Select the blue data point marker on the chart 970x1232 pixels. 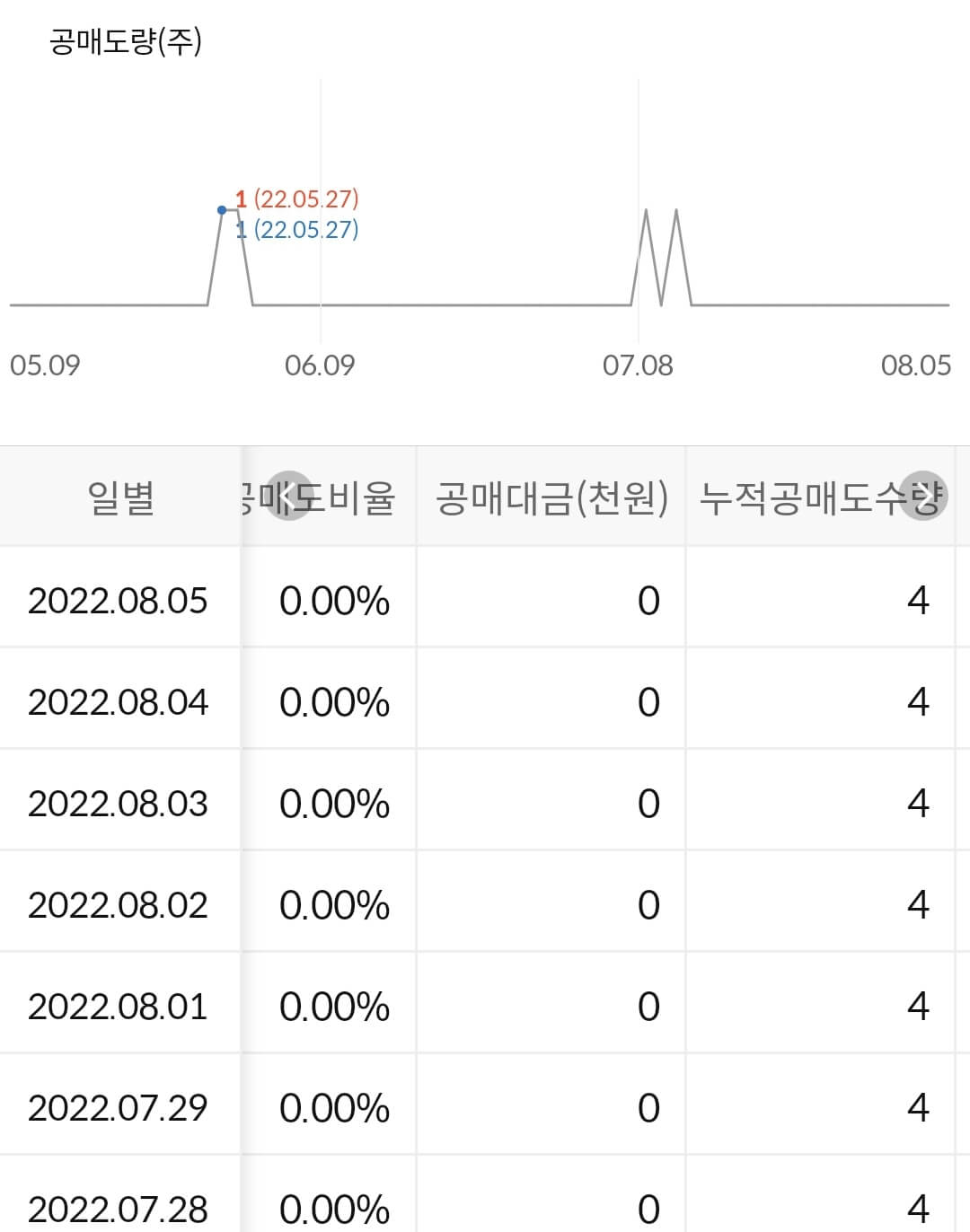point(221,209)
